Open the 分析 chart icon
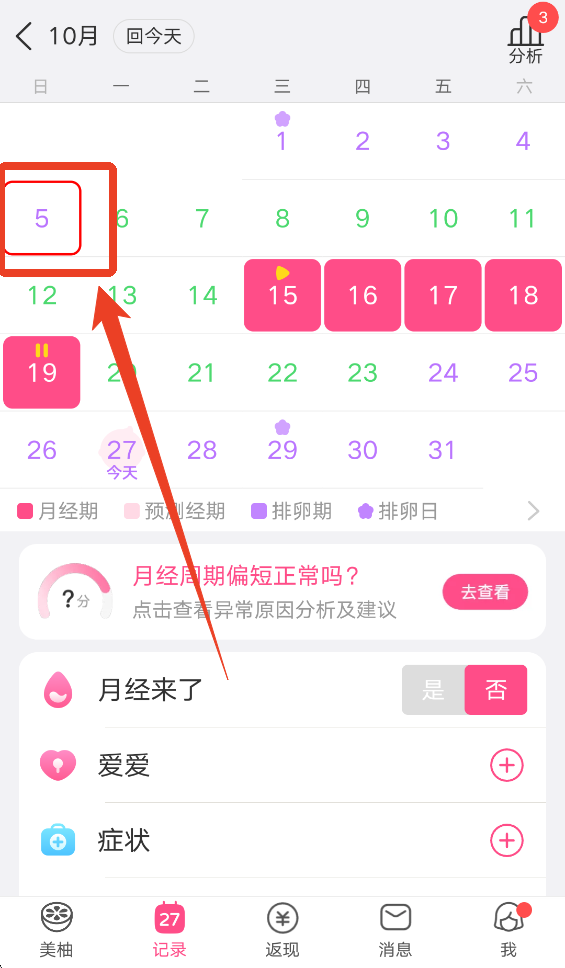 525,40
